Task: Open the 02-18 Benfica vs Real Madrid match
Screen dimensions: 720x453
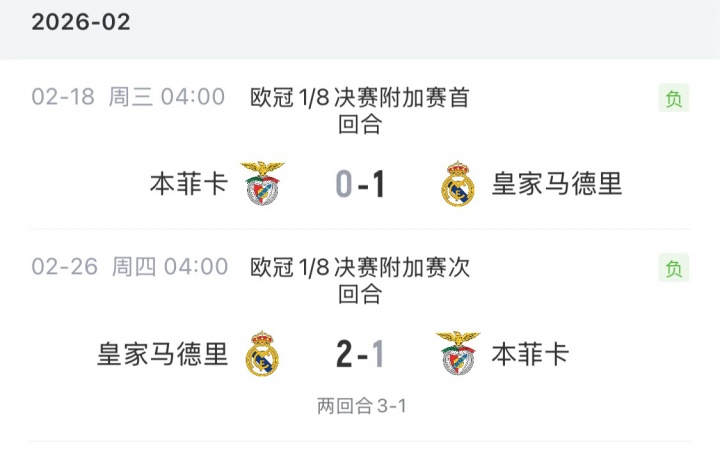Action: click(x=360, y=184)
